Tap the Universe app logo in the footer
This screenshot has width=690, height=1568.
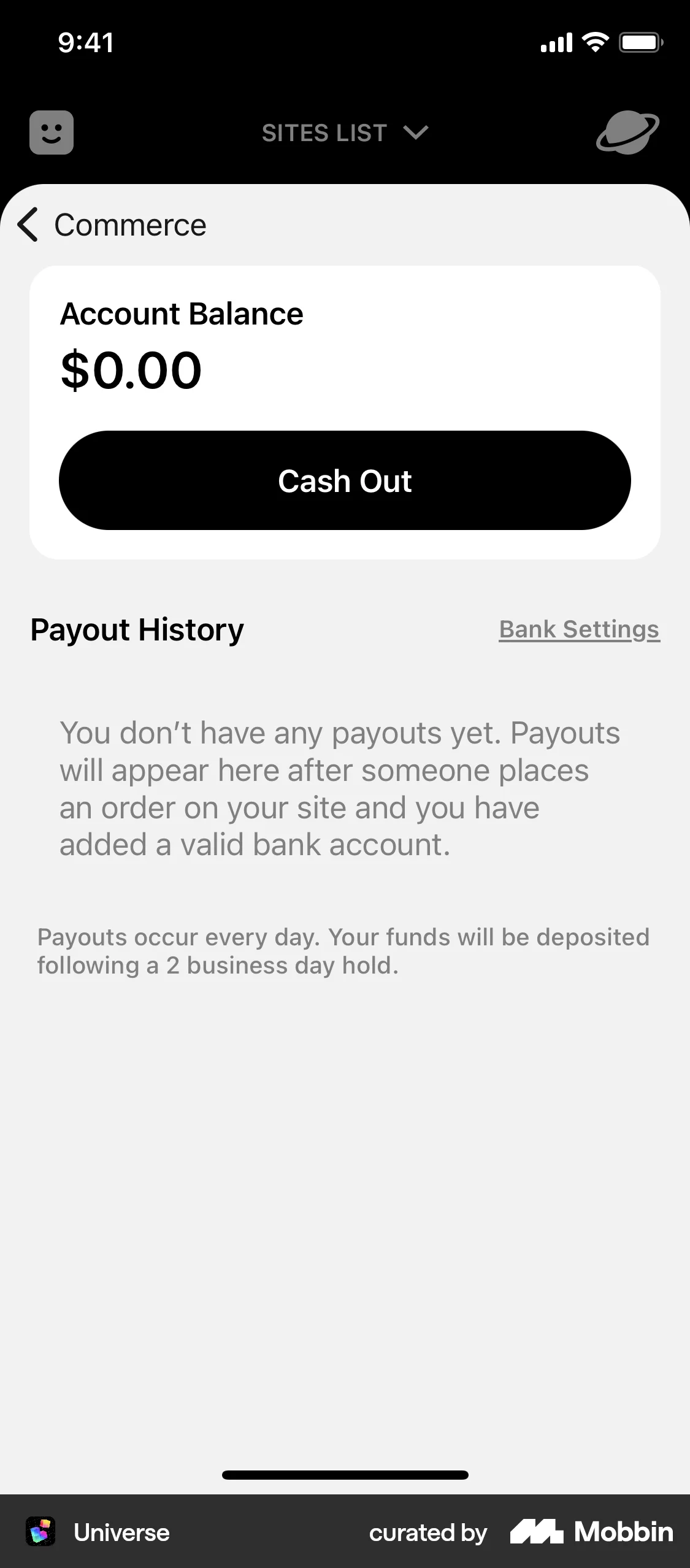[x=40, y=1532]
